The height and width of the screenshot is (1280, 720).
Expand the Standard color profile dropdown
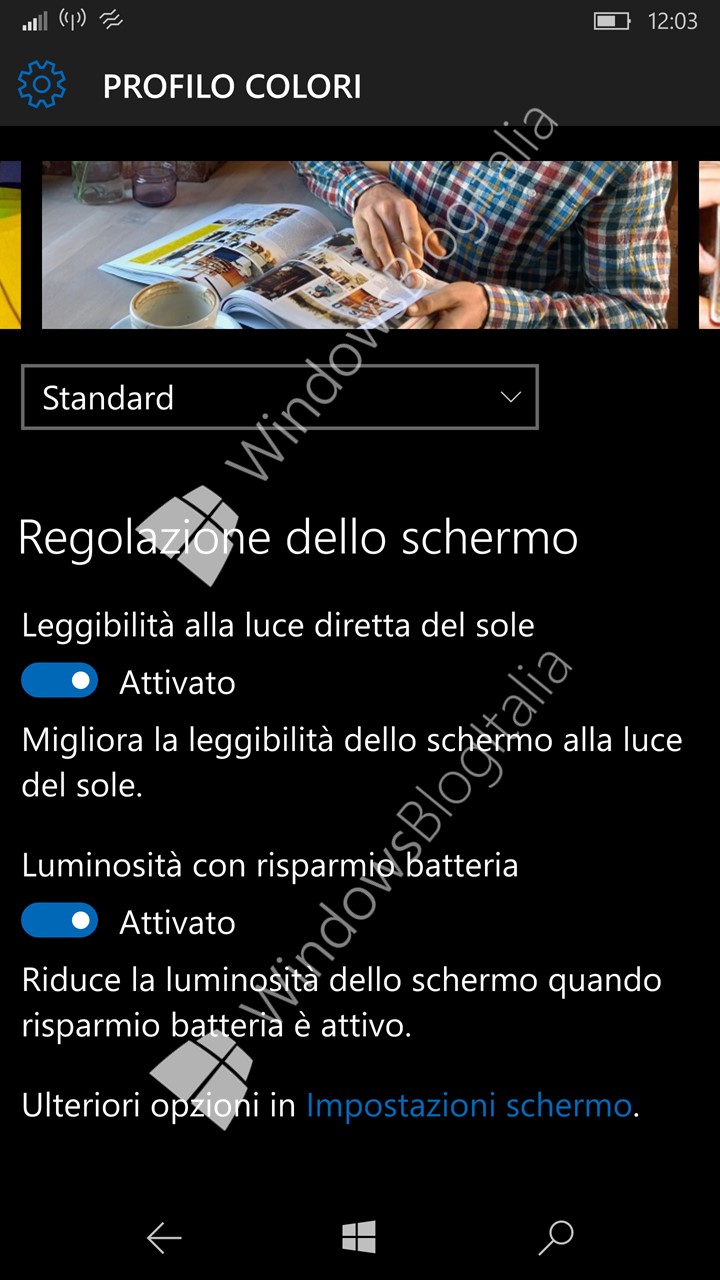pos(279,397)
